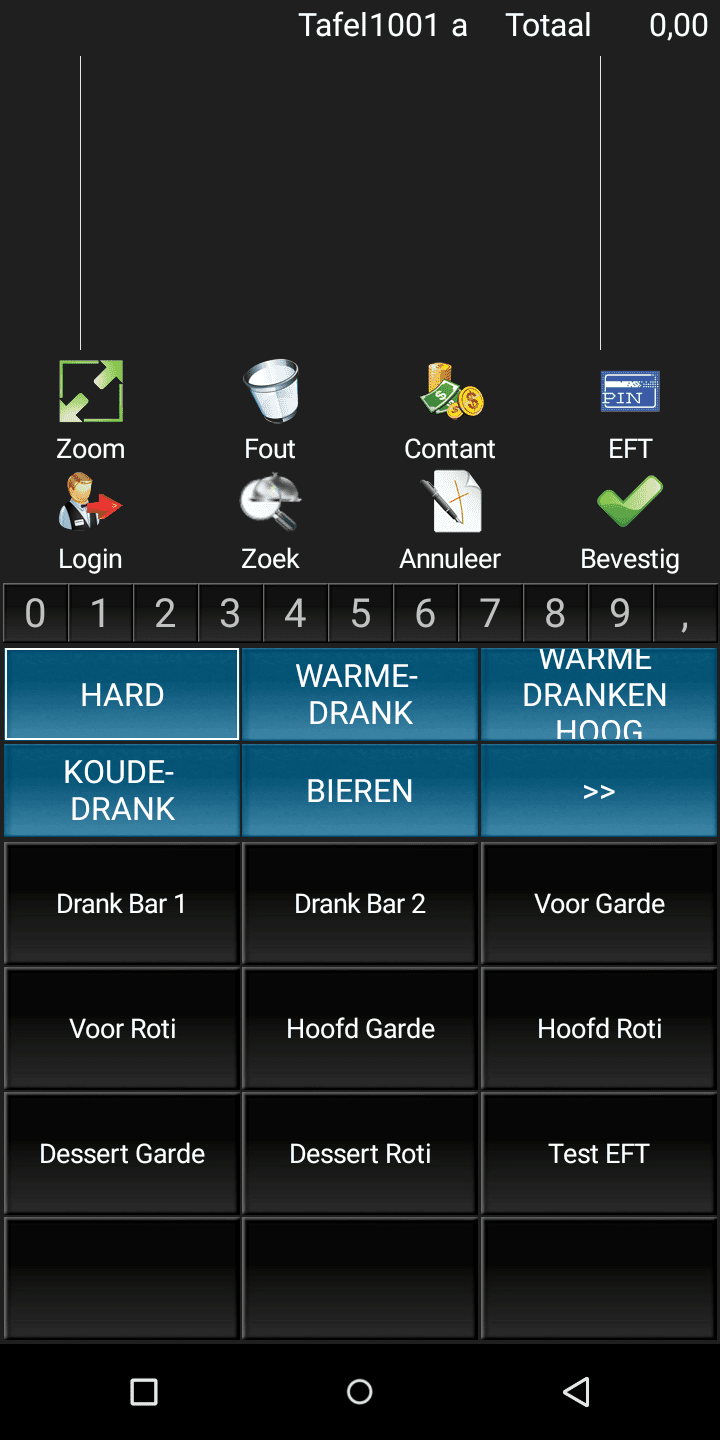720x1440 pixels.
Task: Go to next categories with >>
Action: [598, 790]
